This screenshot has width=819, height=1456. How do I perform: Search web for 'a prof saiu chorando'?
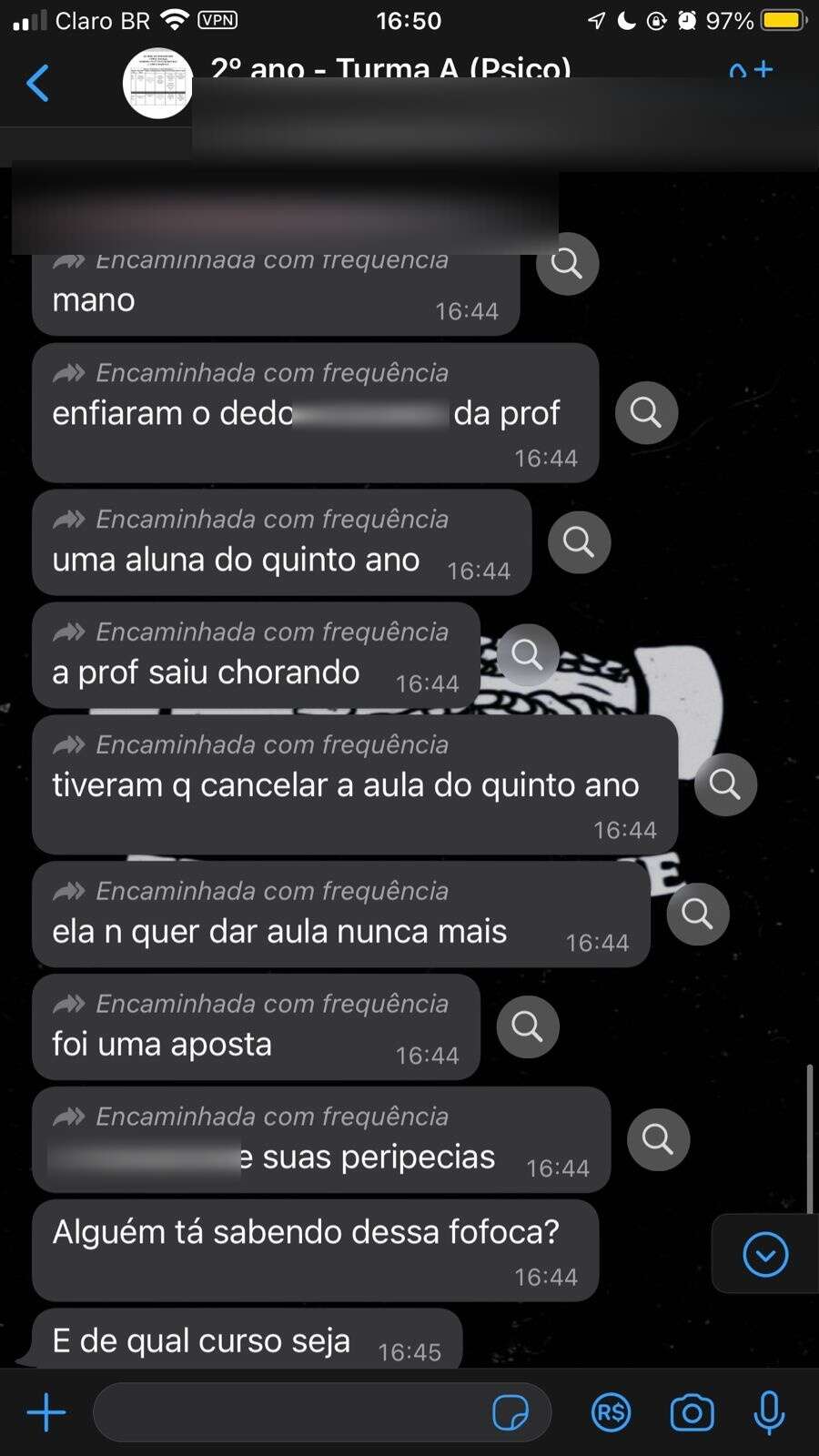(x=527, y=654)
